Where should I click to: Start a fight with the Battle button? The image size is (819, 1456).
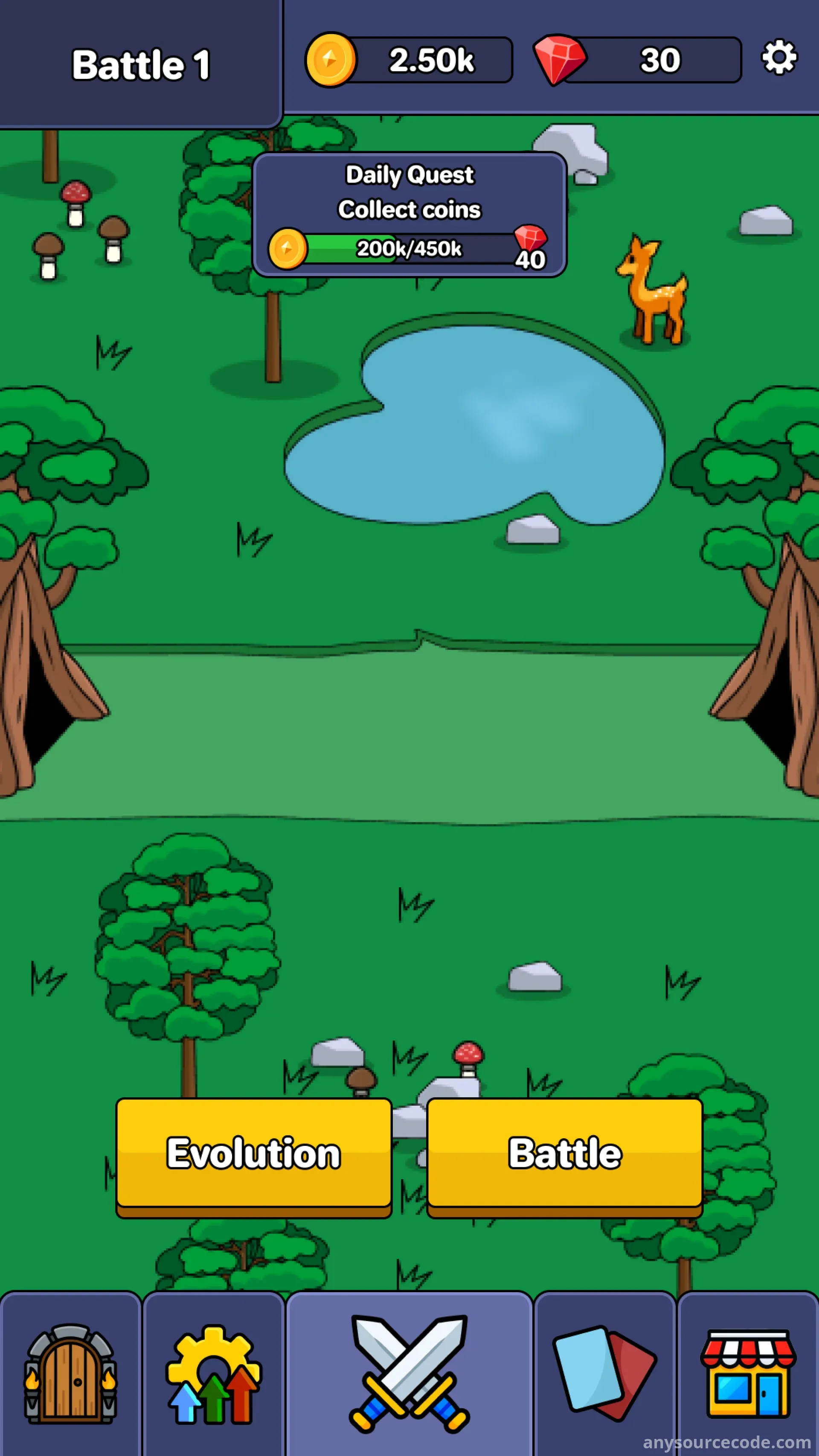click(565, 1154)
